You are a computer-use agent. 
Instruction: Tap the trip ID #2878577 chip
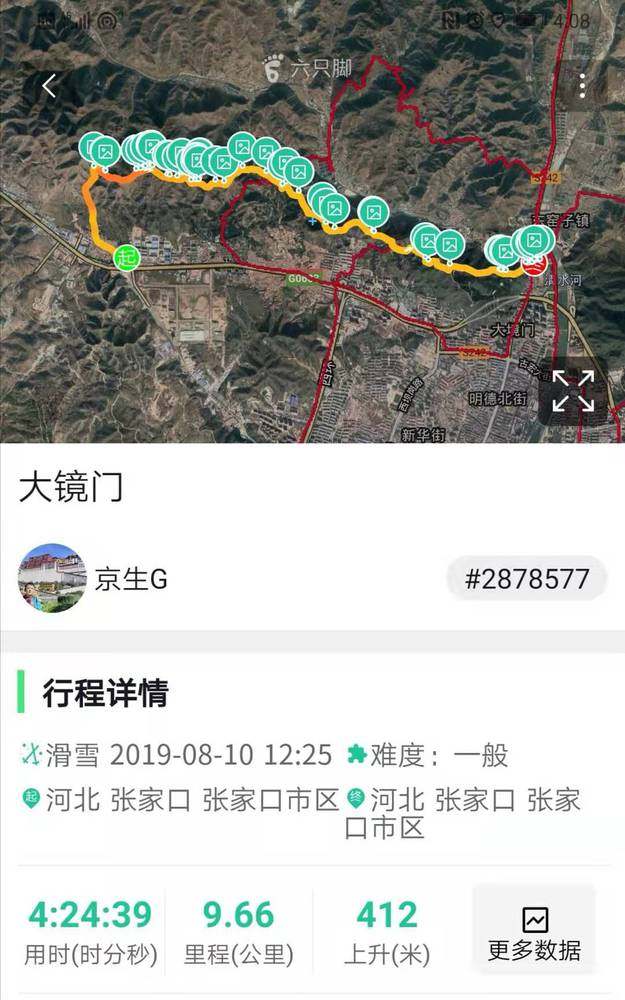coord(527,579)
